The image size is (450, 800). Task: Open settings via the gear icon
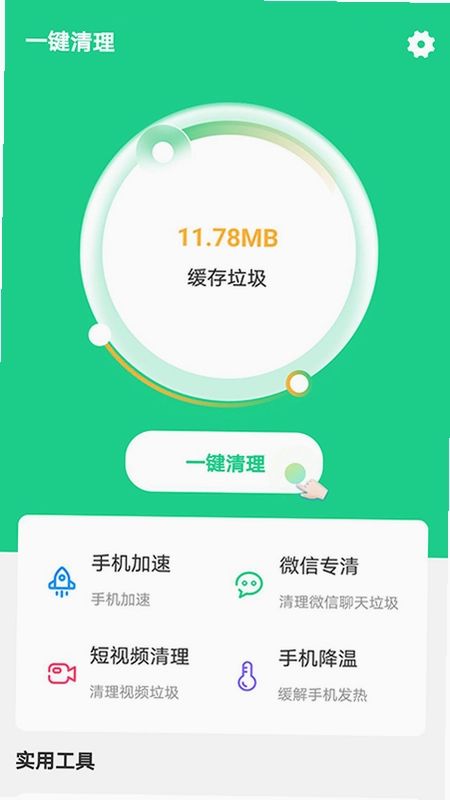click(x=421, y=44)
